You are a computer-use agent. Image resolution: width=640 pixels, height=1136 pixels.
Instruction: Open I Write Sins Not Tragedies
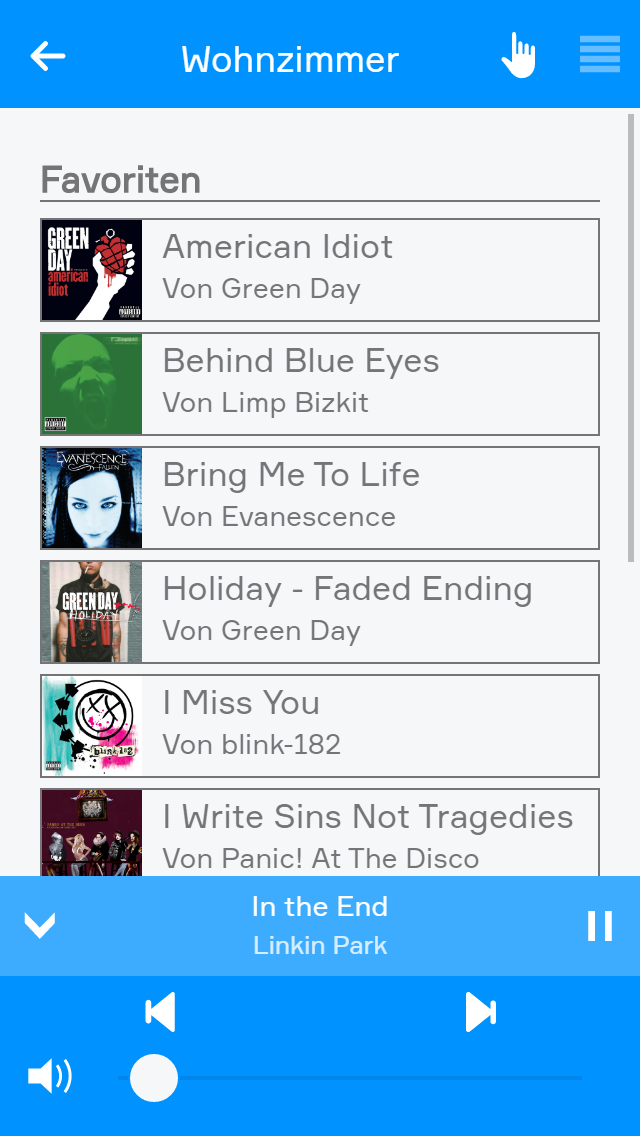(x=320, y=834)
